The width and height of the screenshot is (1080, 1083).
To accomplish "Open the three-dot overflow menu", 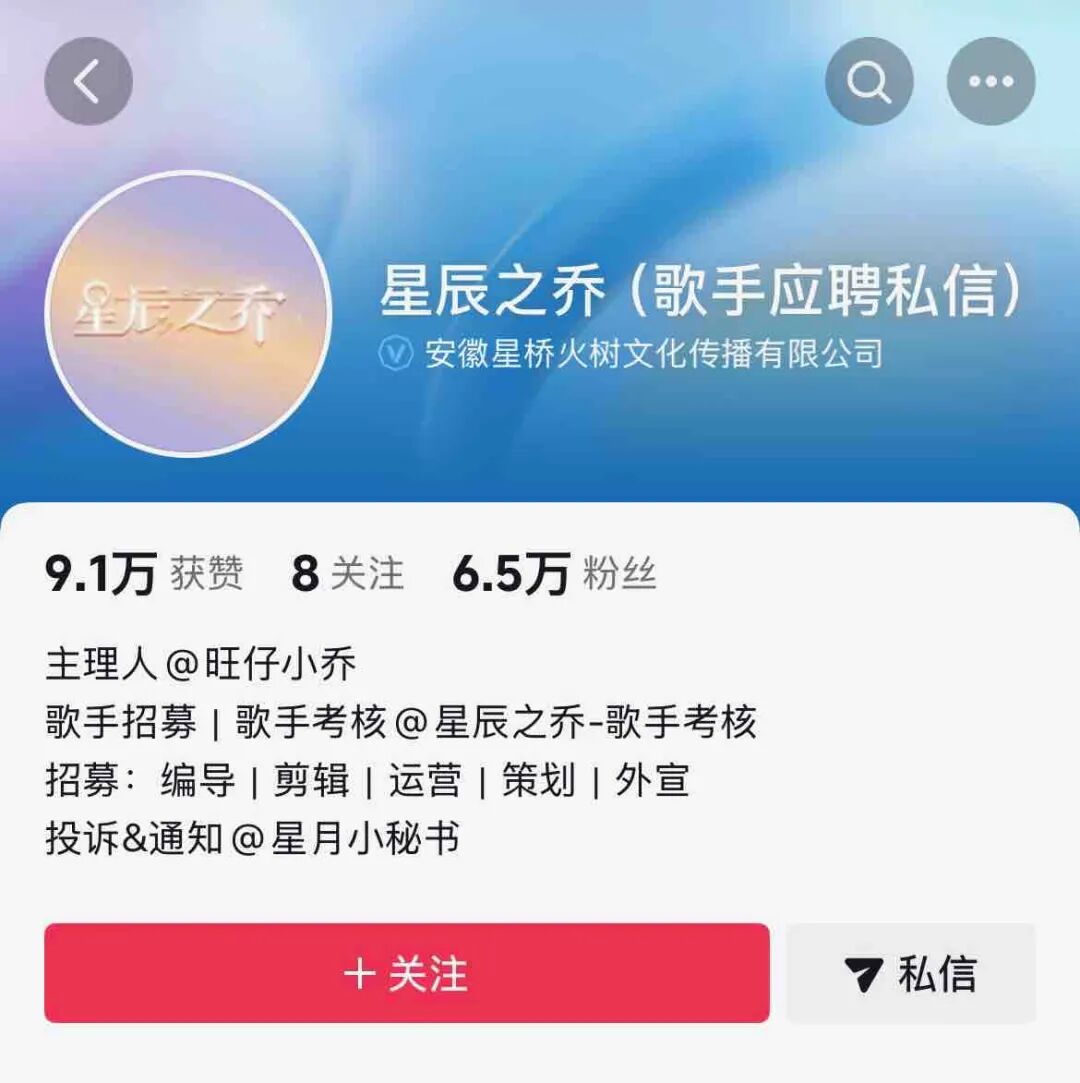I will point(990,82).
